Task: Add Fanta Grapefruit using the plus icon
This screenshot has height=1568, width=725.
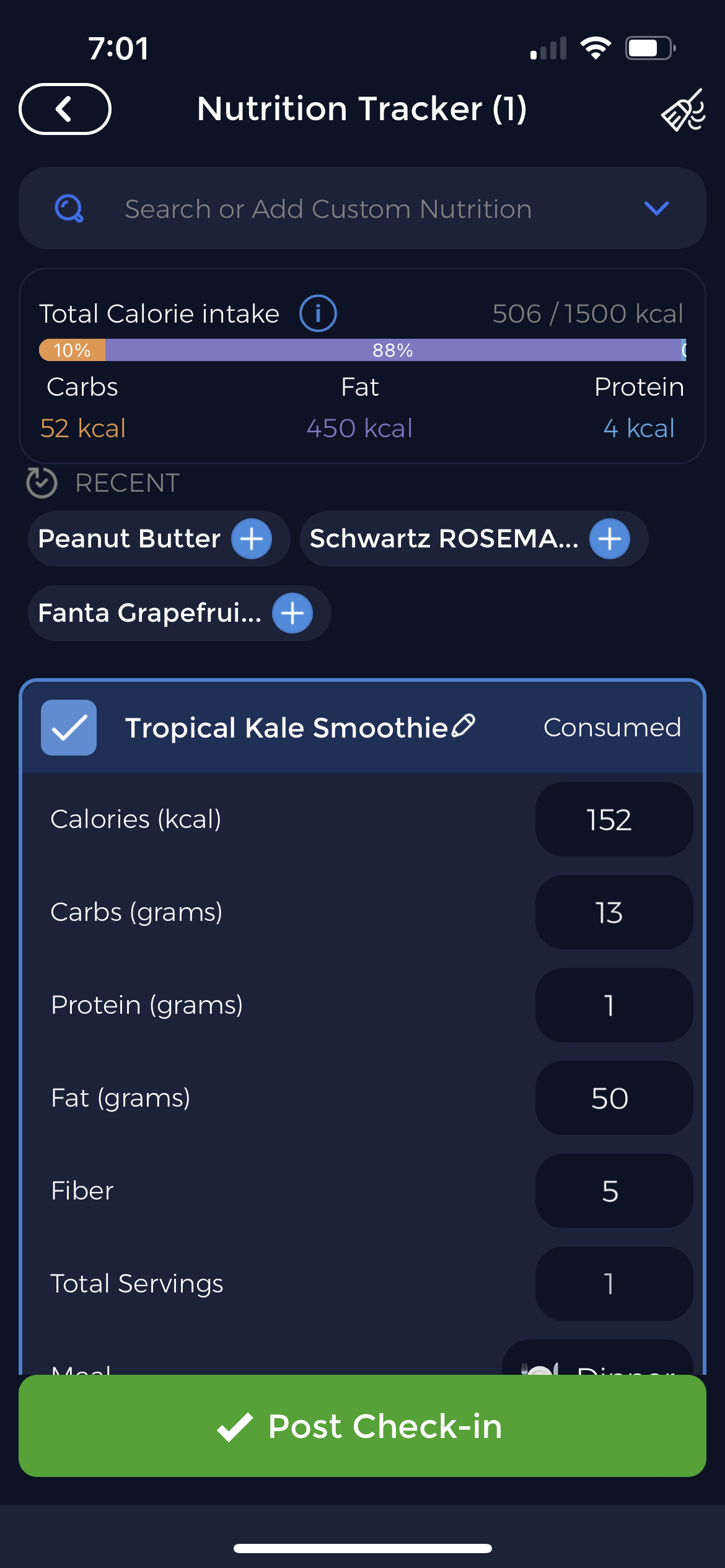Action: tap(291, 613)
